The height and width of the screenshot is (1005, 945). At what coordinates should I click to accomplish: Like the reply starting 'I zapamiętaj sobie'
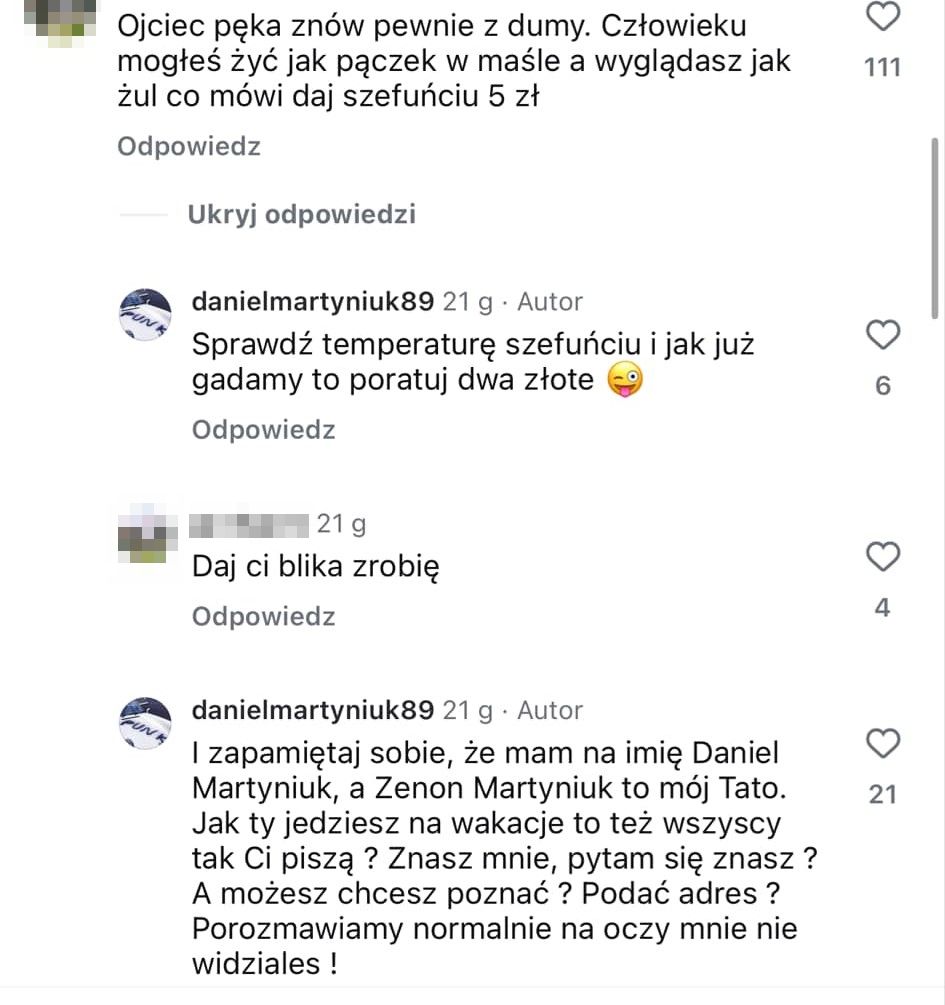pos(882,745)
